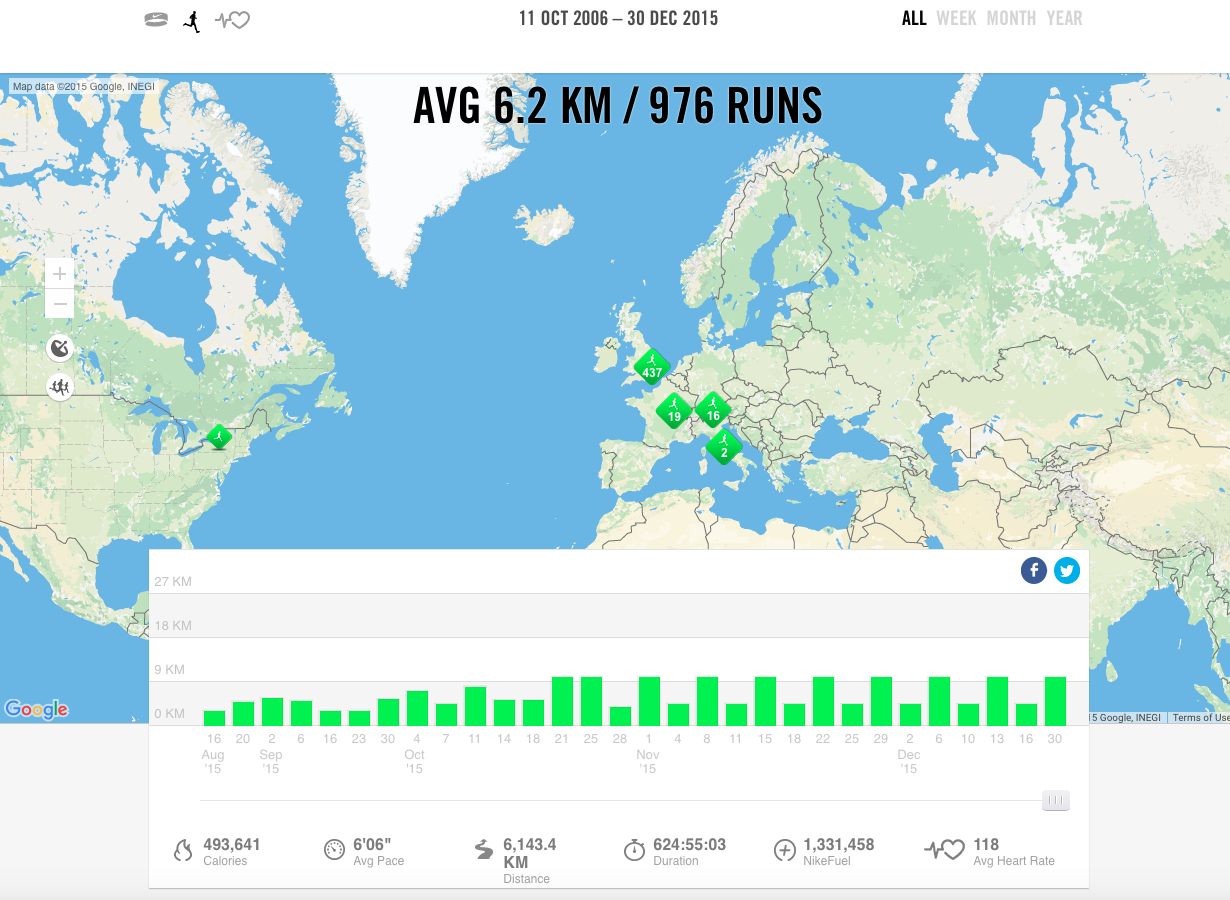The image size is (1230, 900).
Task: Open the 19 runs map marker
Action: [674, 410]
